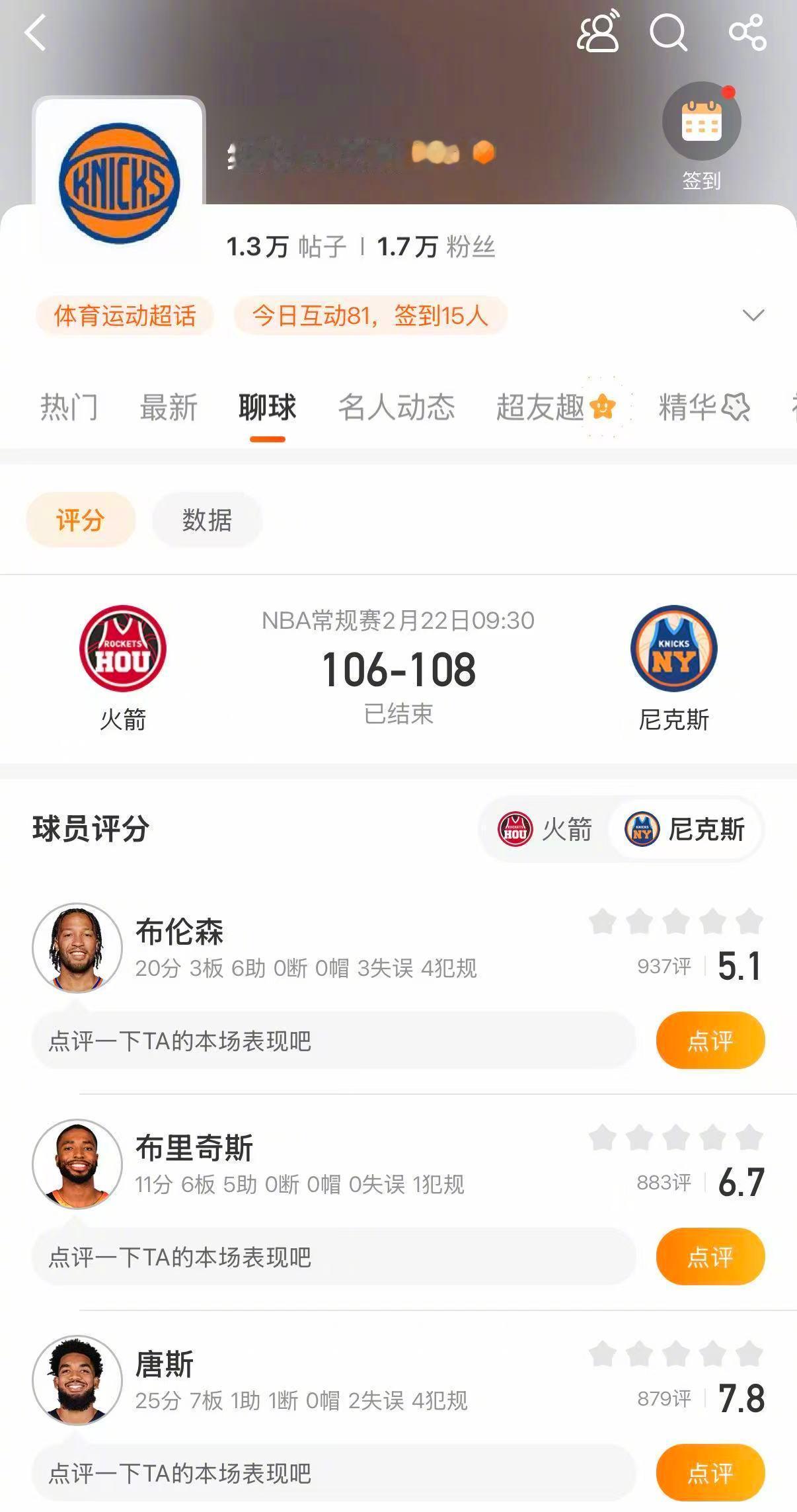Click 体育运动超话 label link
797x1512 pixels.
coord(124,317)
